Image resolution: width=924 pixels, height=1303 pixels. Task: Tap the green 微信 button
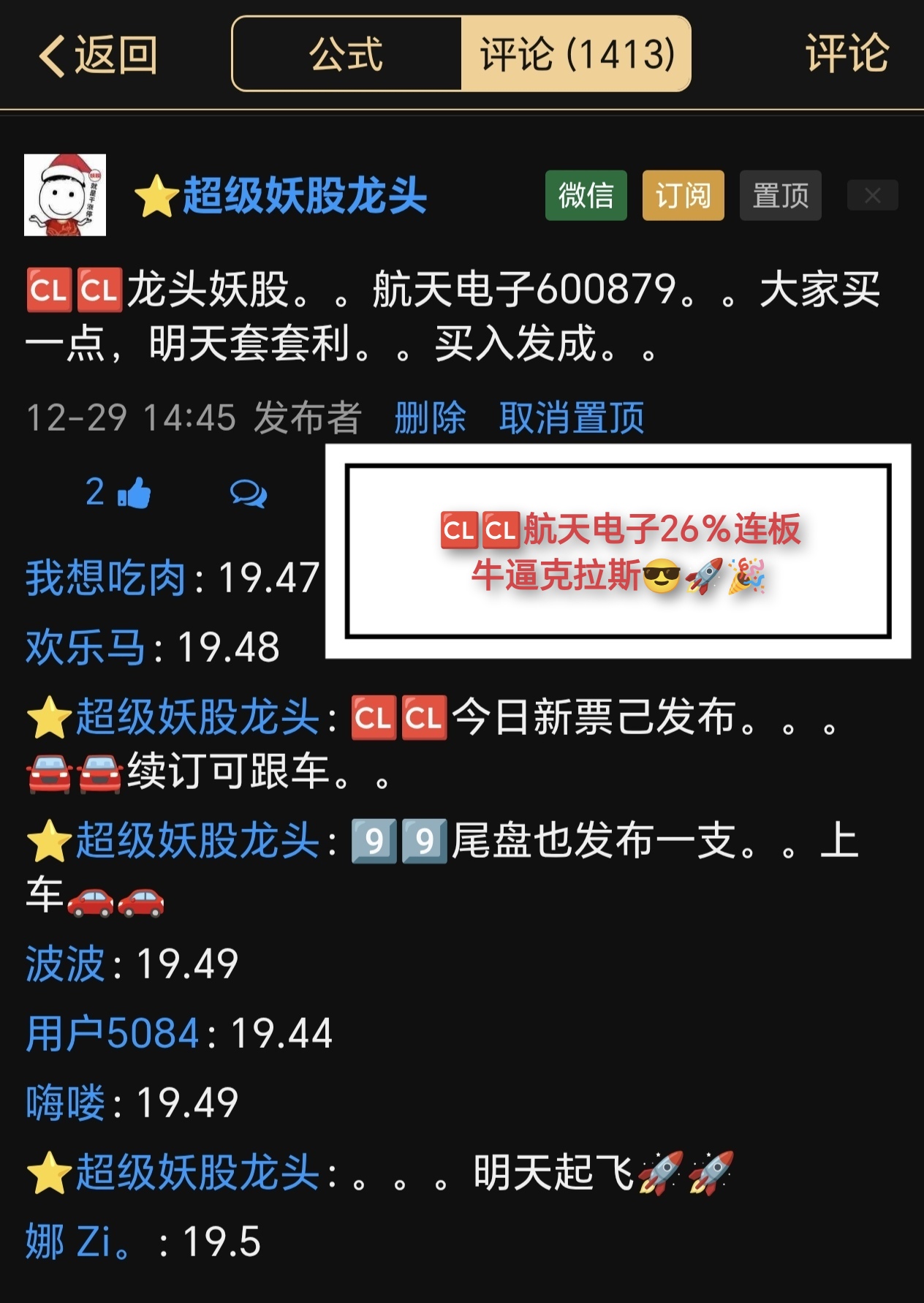point(586,196)
